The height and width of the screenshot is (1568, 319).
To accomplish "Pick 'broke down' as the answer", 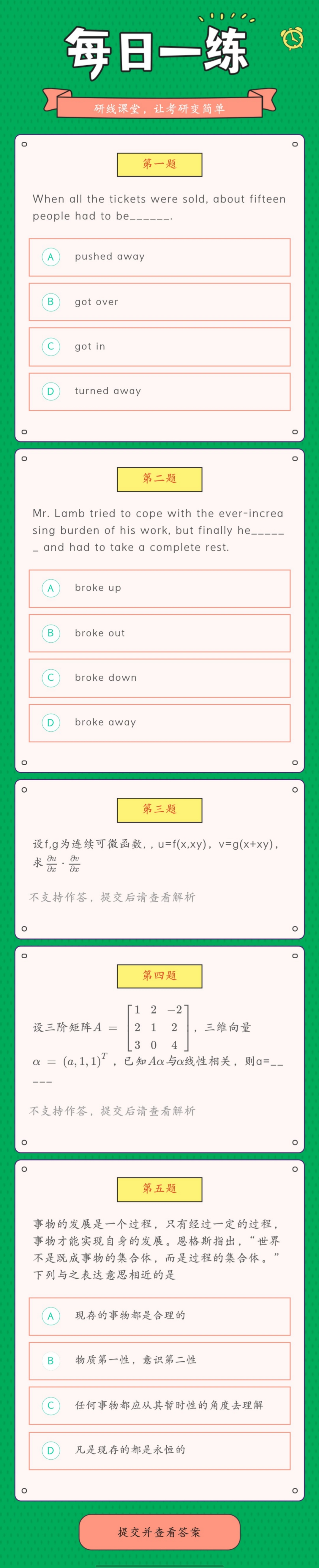I will click(159, 677).
